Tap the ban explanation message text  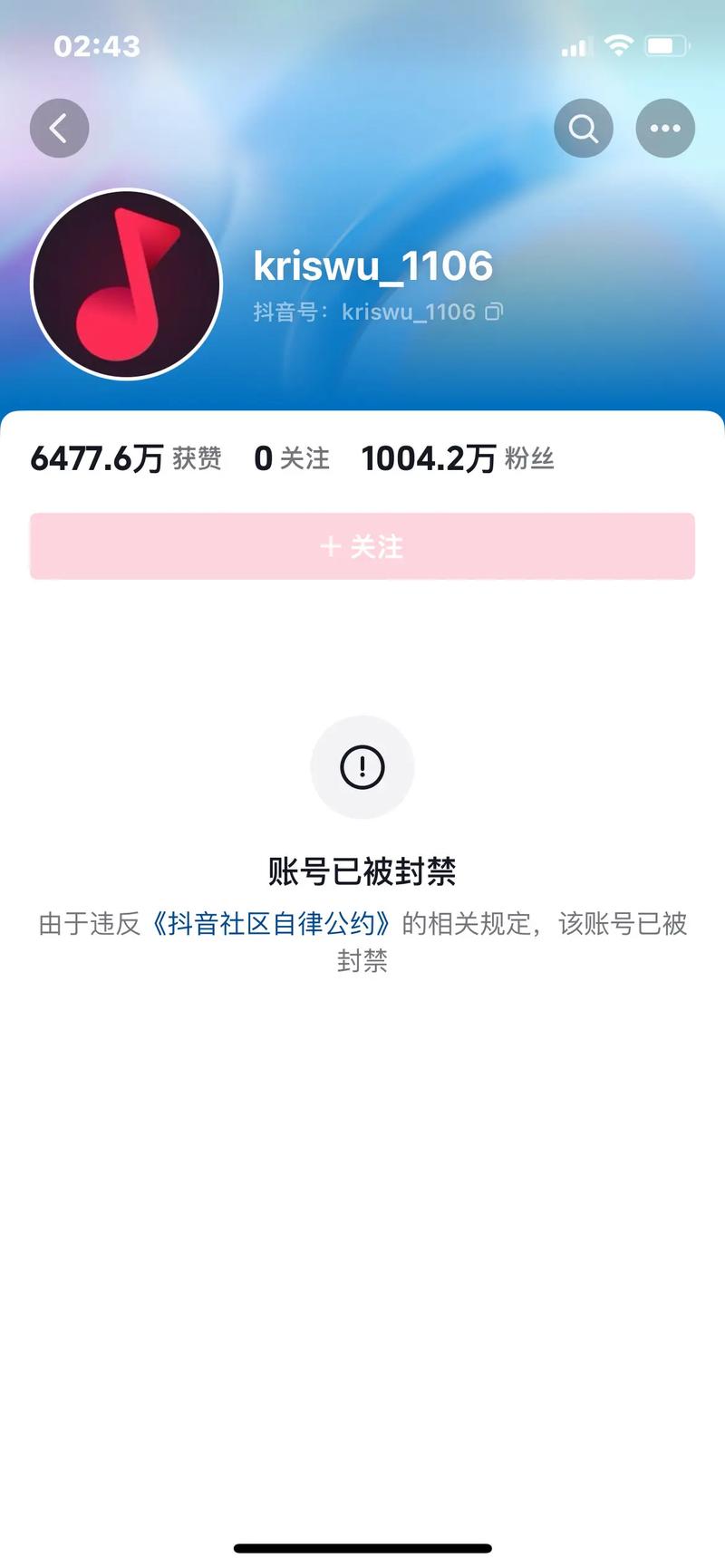pos(362,942)
